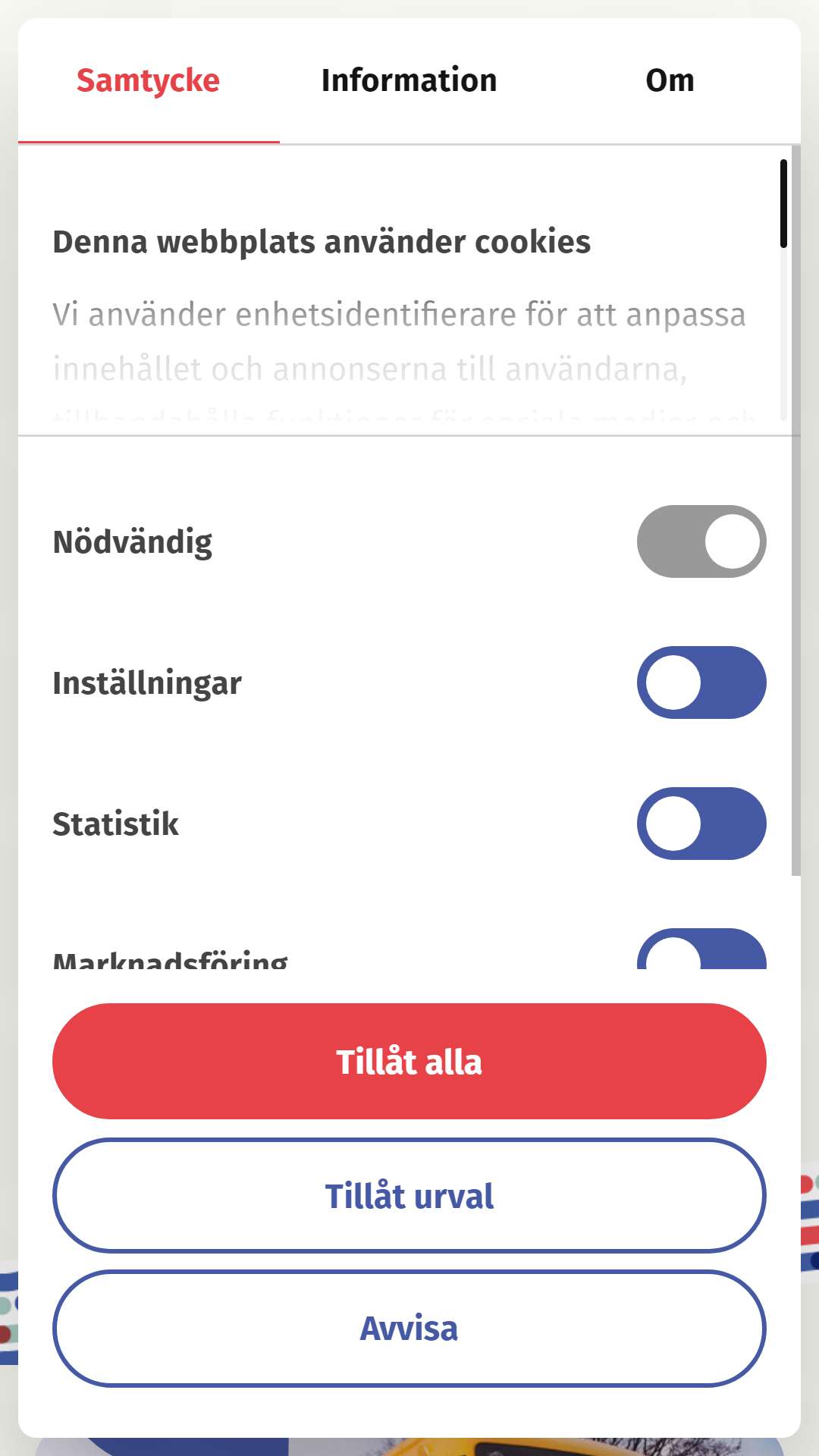Toggle the Marknadsföring cookie switch
The height and width of the screenshot is (1456, 819).
click(x=701, y=949)
